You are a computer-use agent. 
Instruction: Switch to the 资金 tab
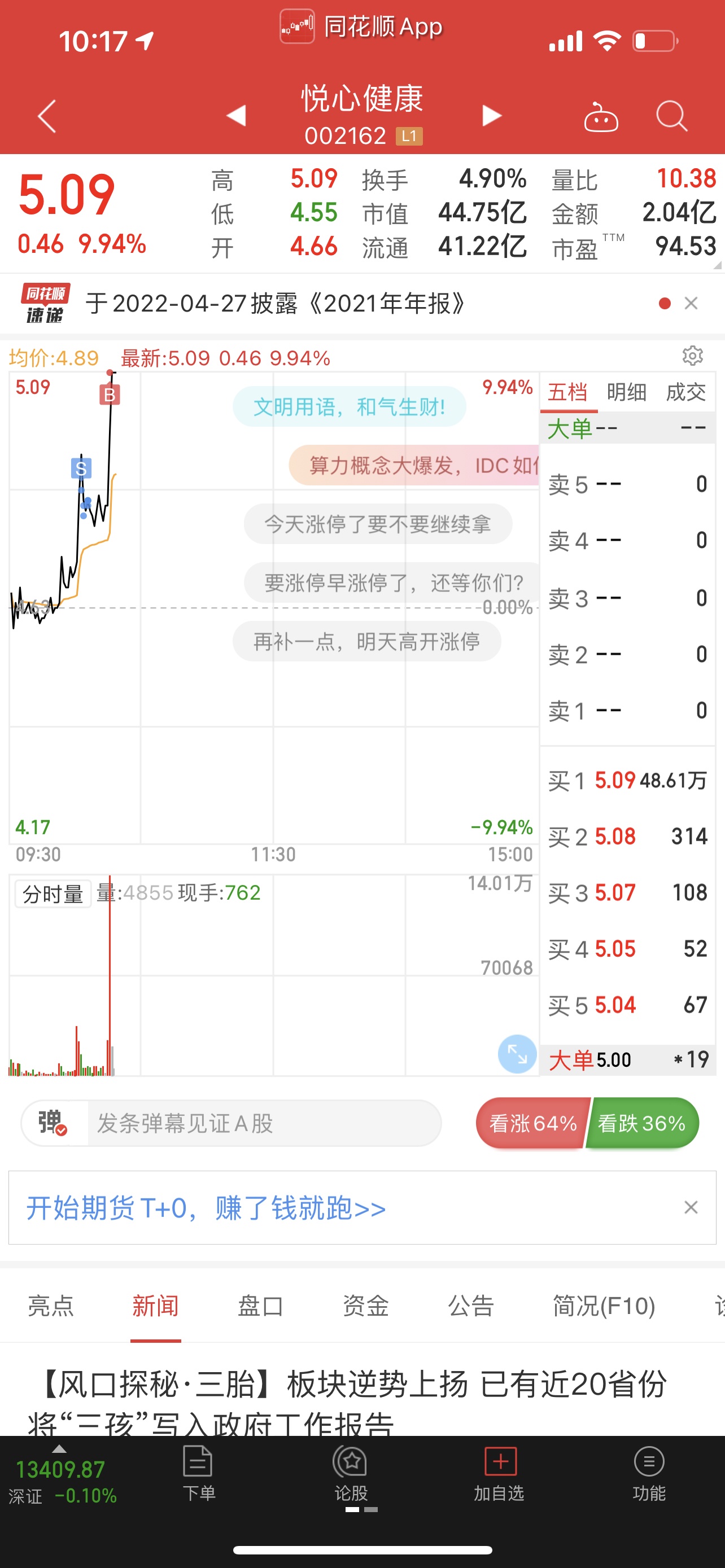pyautogui.click(x=365, y=1306)
